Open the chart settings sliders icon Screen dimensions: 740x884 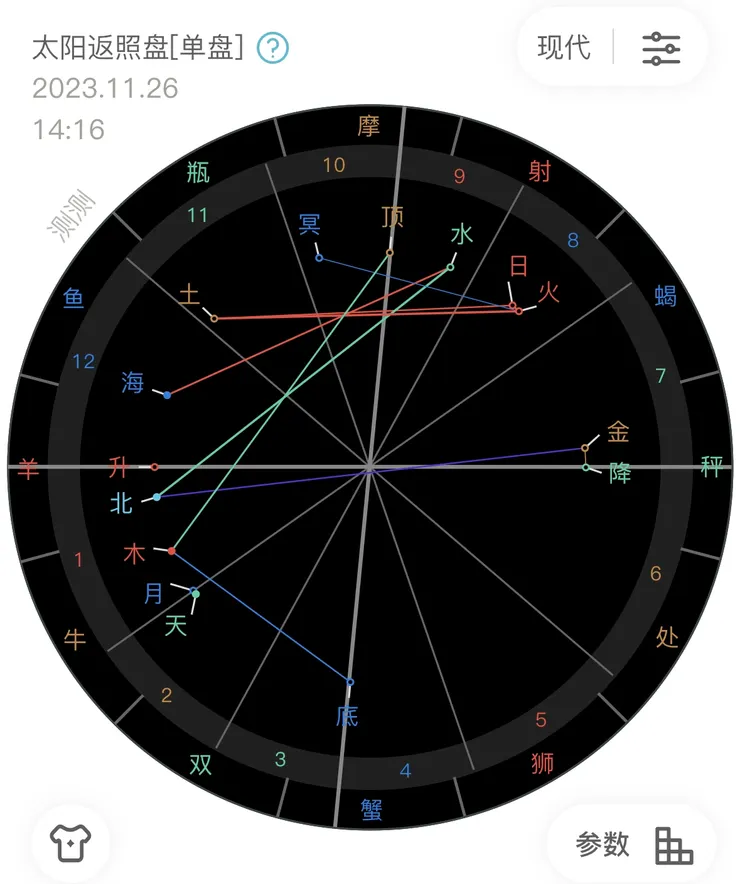(661, 47)
